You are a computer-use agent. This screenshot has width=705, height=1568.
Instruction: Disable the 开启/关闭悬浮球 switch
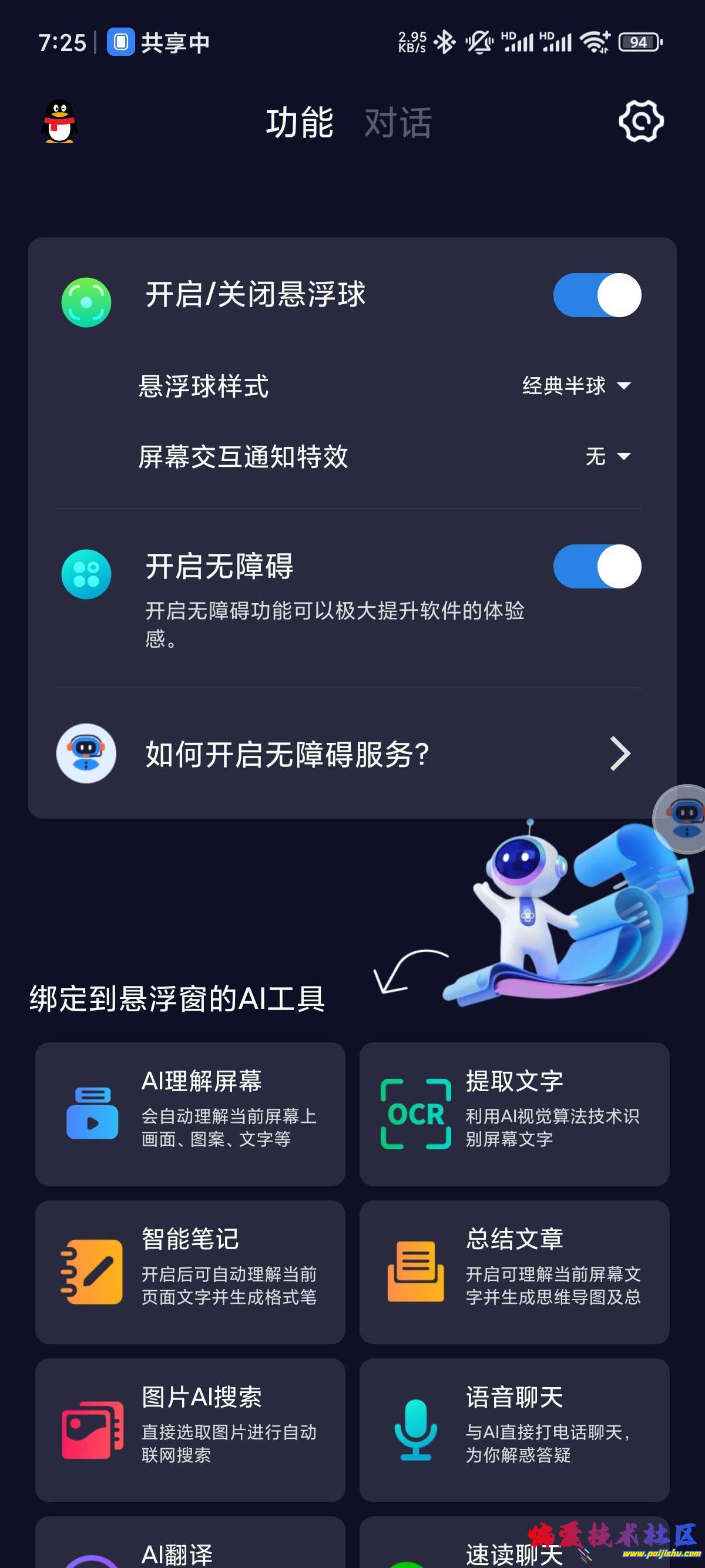(597, 295)
